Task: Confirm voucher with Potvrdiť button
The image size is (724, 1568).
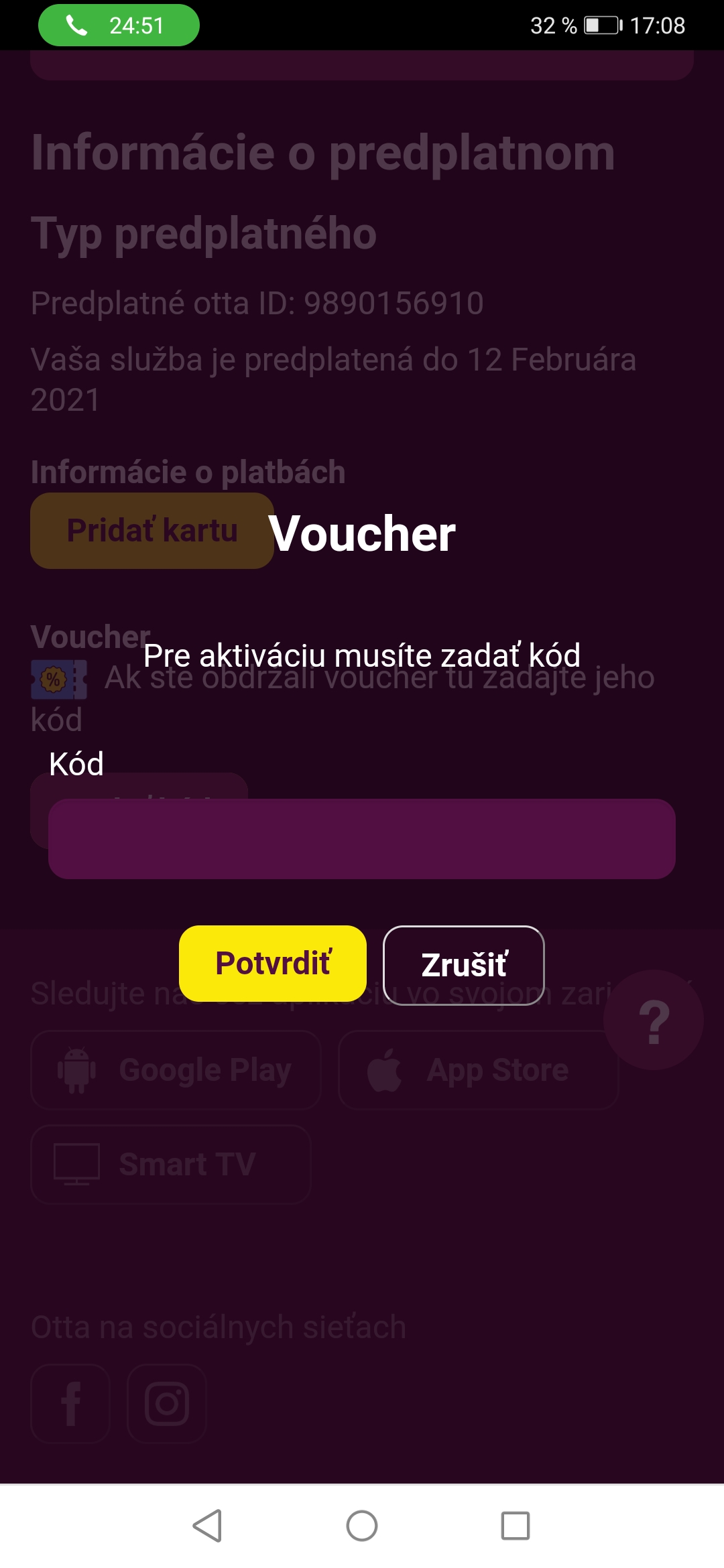Action: (x=273, y=964)
